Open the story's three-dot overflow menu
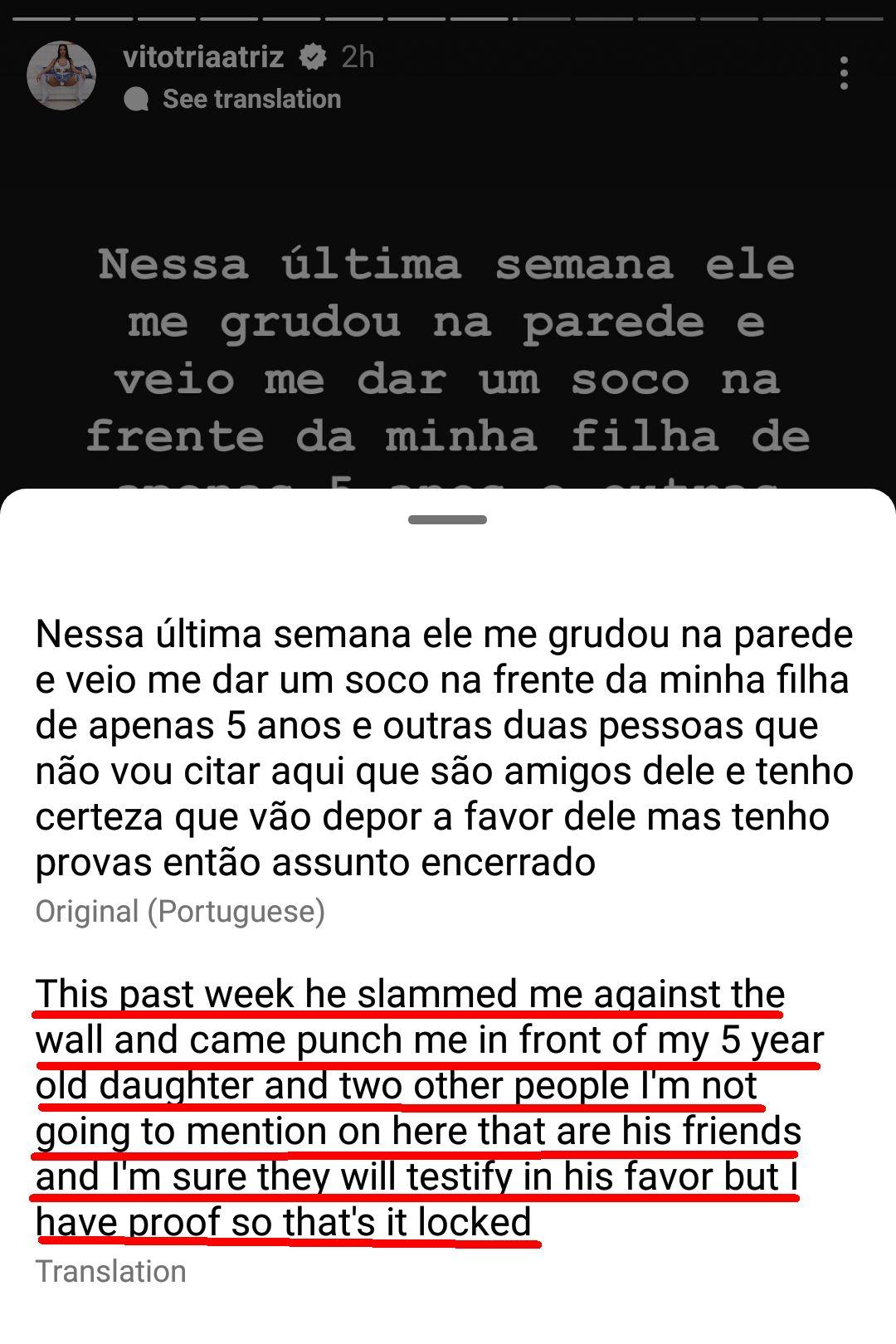This screenshot has width=896, height=1344. click(844, 74)
